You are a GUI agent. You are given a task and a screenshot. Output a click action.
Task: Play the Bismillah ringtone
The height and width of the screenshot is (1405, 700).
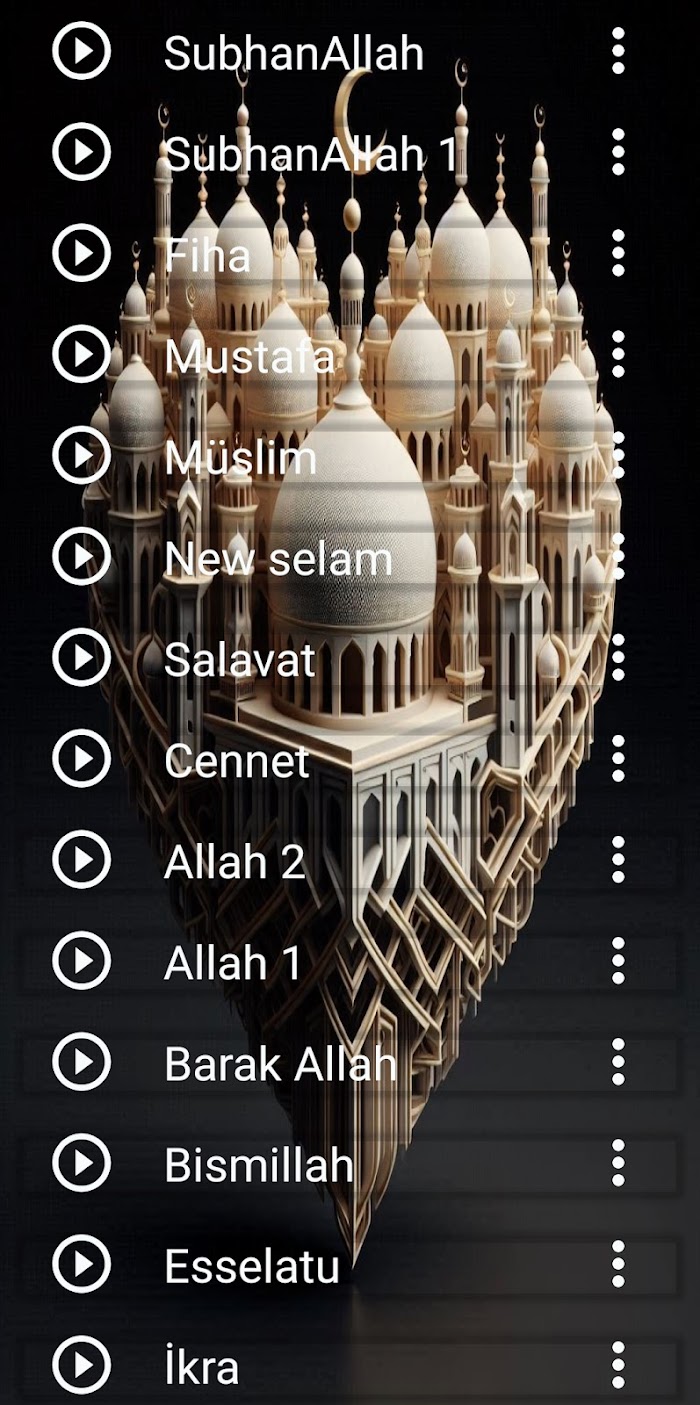pyautogui.click(x=81, y=1163)
